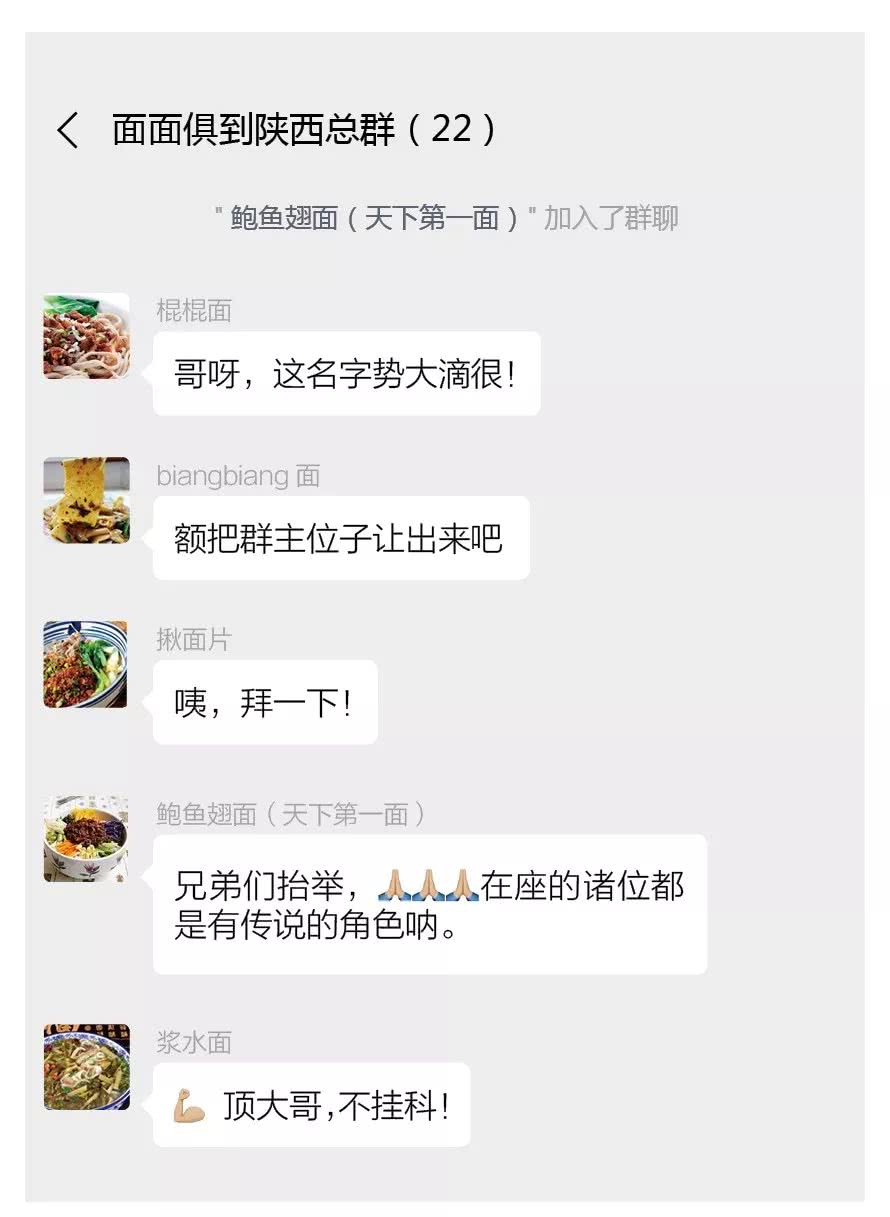The image size is (890, 1217).
Task: Select message bubble 顶大哥,不挂科！
Action: click(x=310, y=1104)
